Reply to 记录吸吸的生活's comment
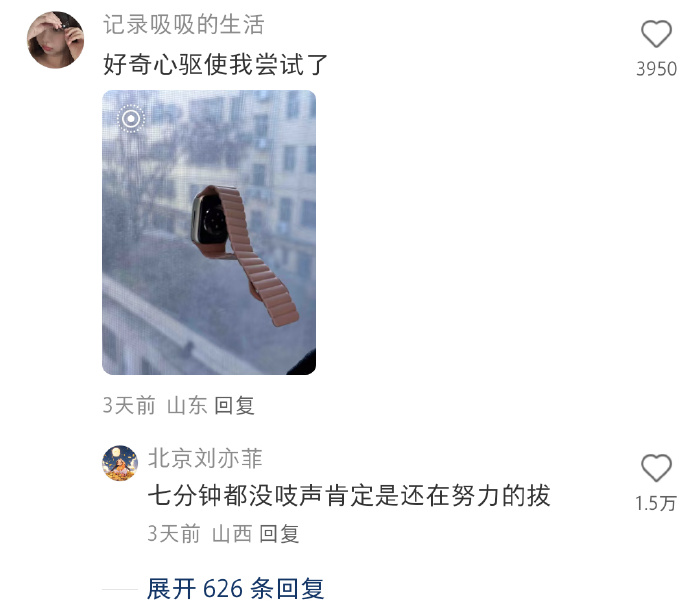This screenshot has height=604, width=690. [235, 405]
